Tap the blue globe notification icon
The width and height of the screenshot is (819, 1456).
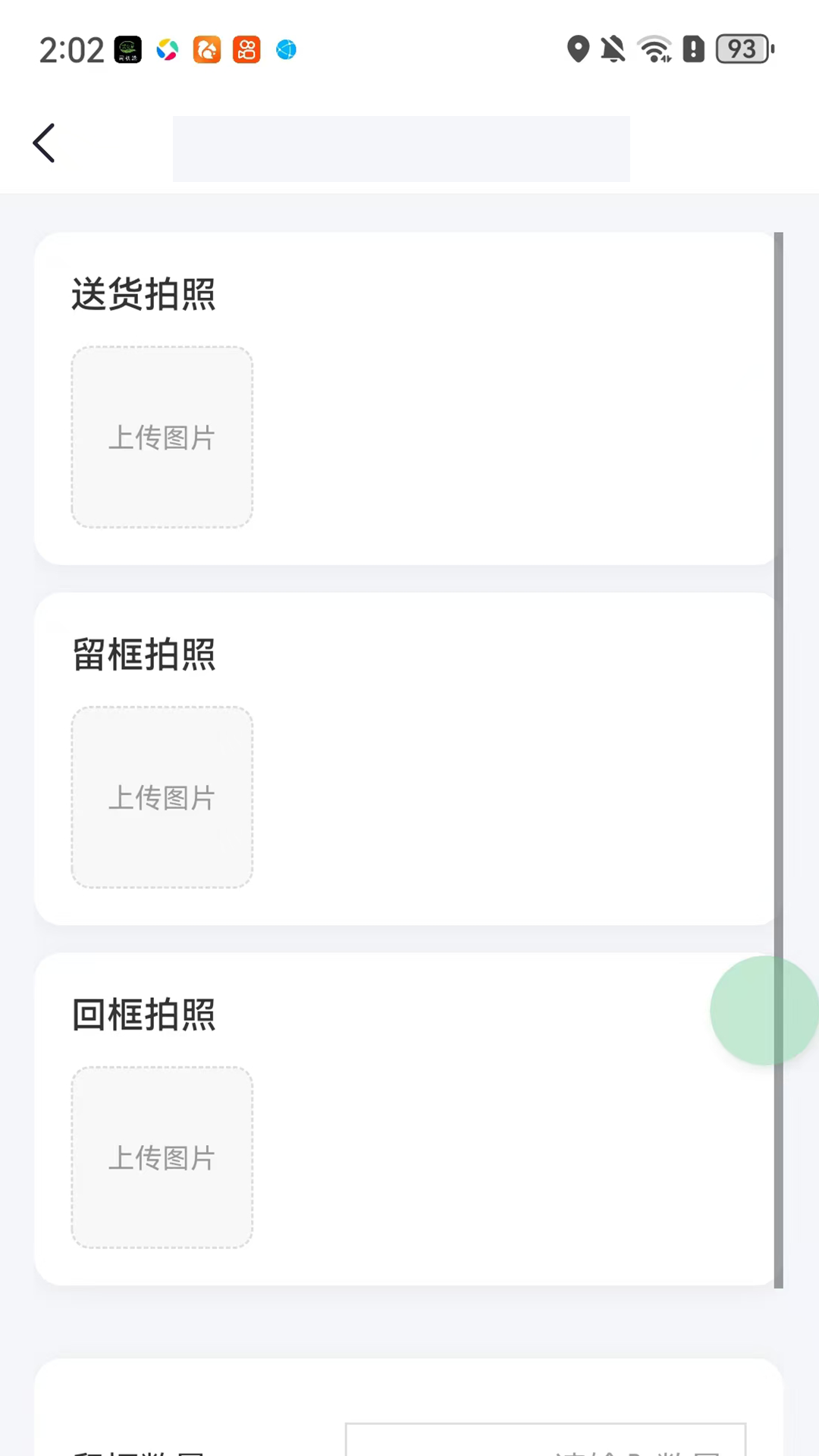pyautogui.click(x=285, y=49)
